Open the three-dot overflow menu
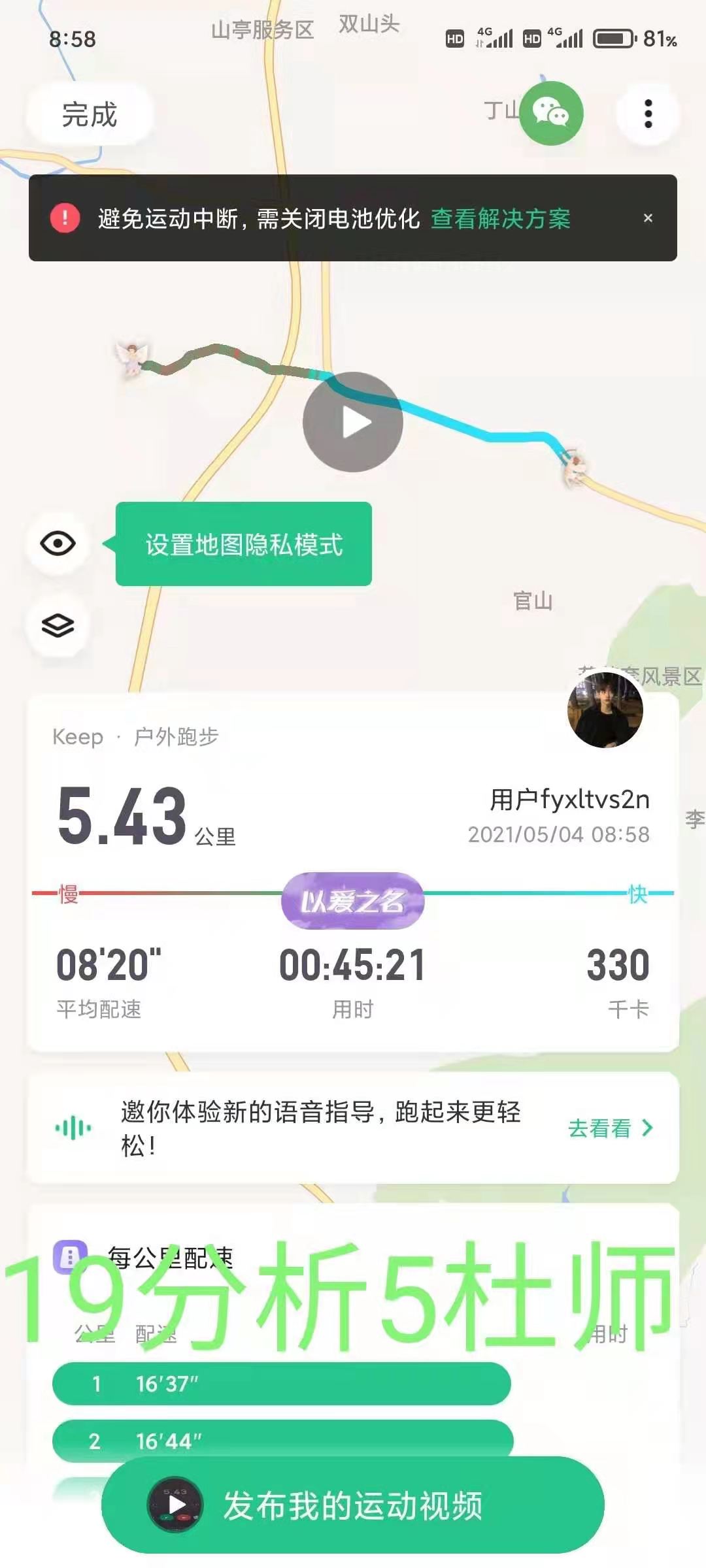 (648, 114)
